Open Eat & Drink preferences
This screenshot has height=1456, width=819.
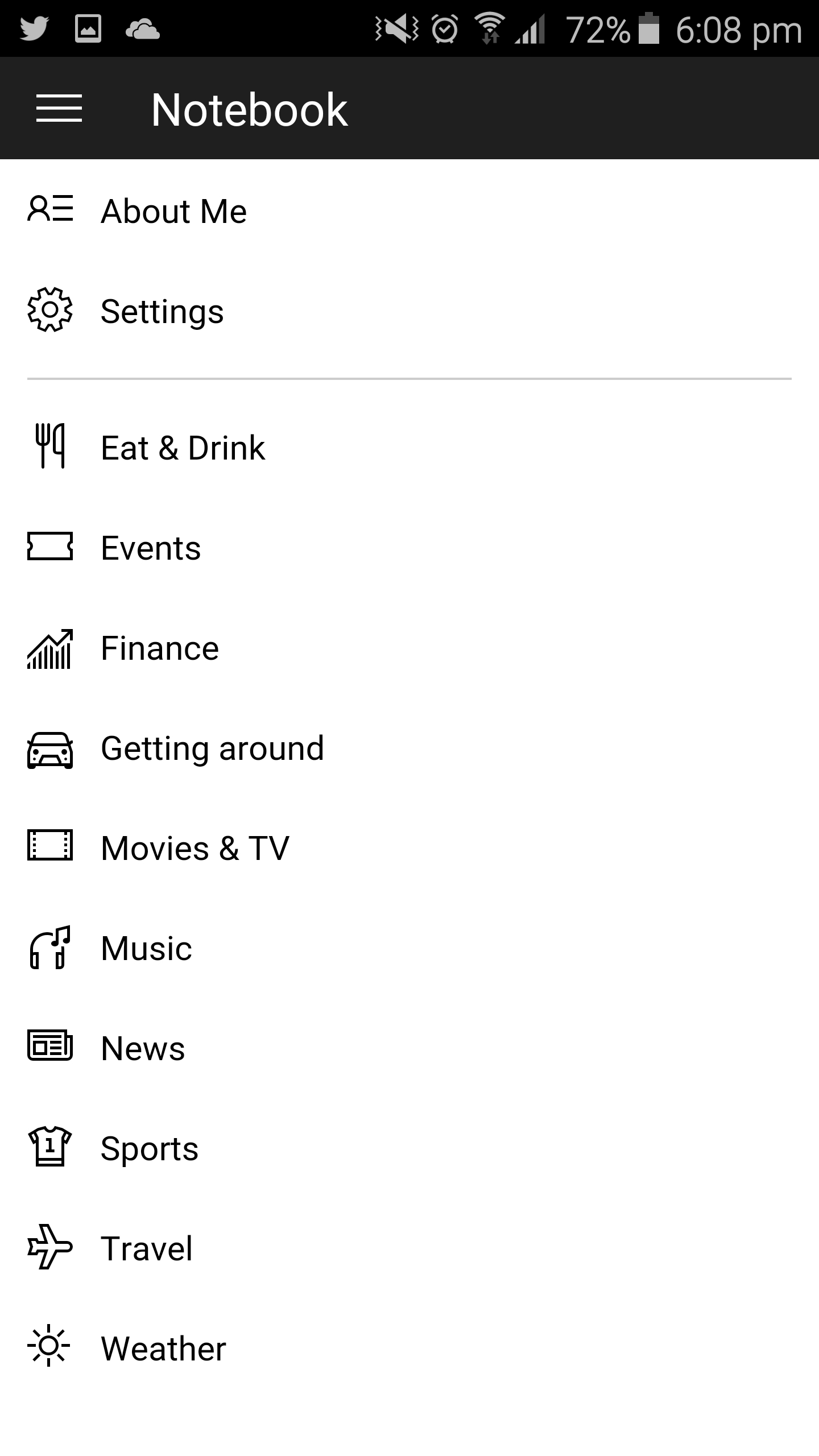tap(409, 447)
